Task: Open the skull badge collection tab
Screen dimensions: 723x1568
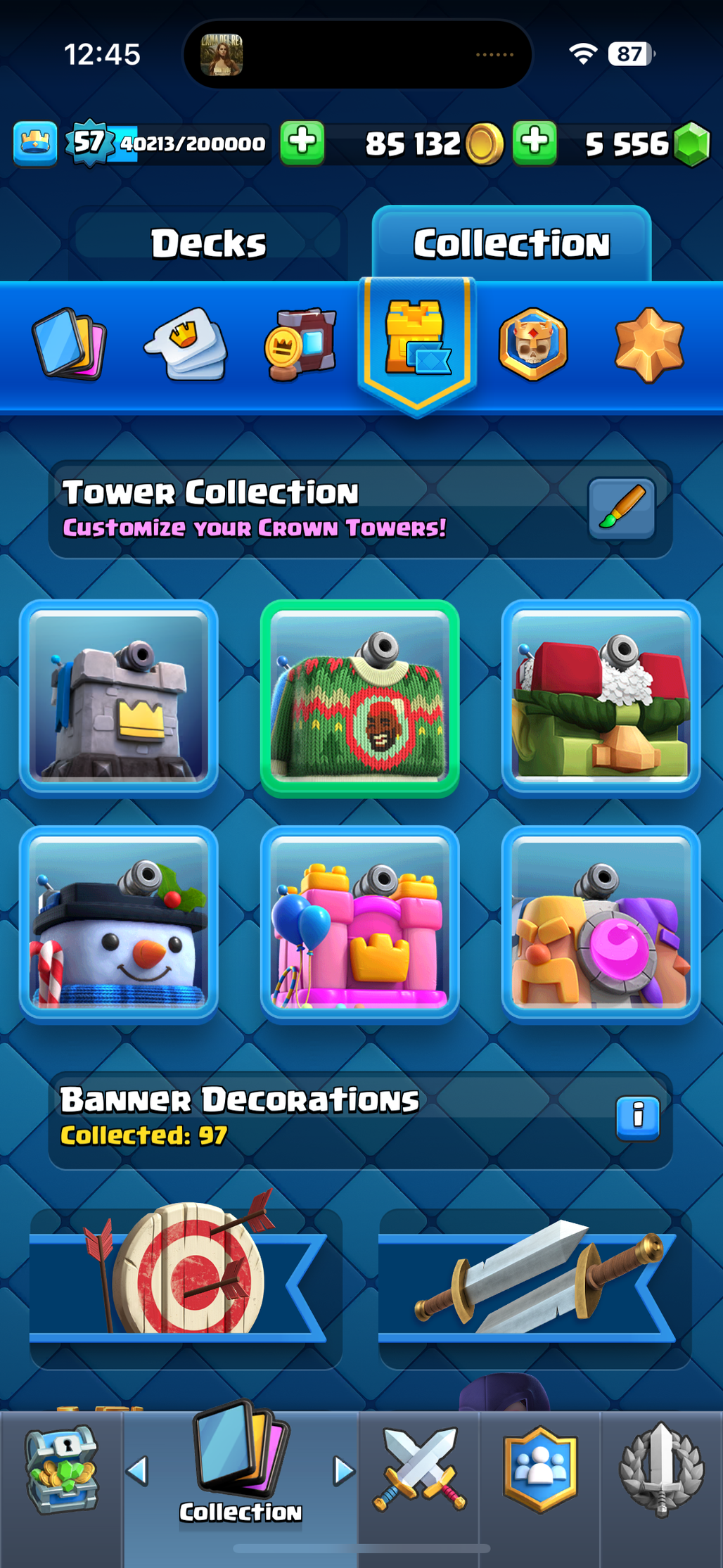Action: click(533, 344)
